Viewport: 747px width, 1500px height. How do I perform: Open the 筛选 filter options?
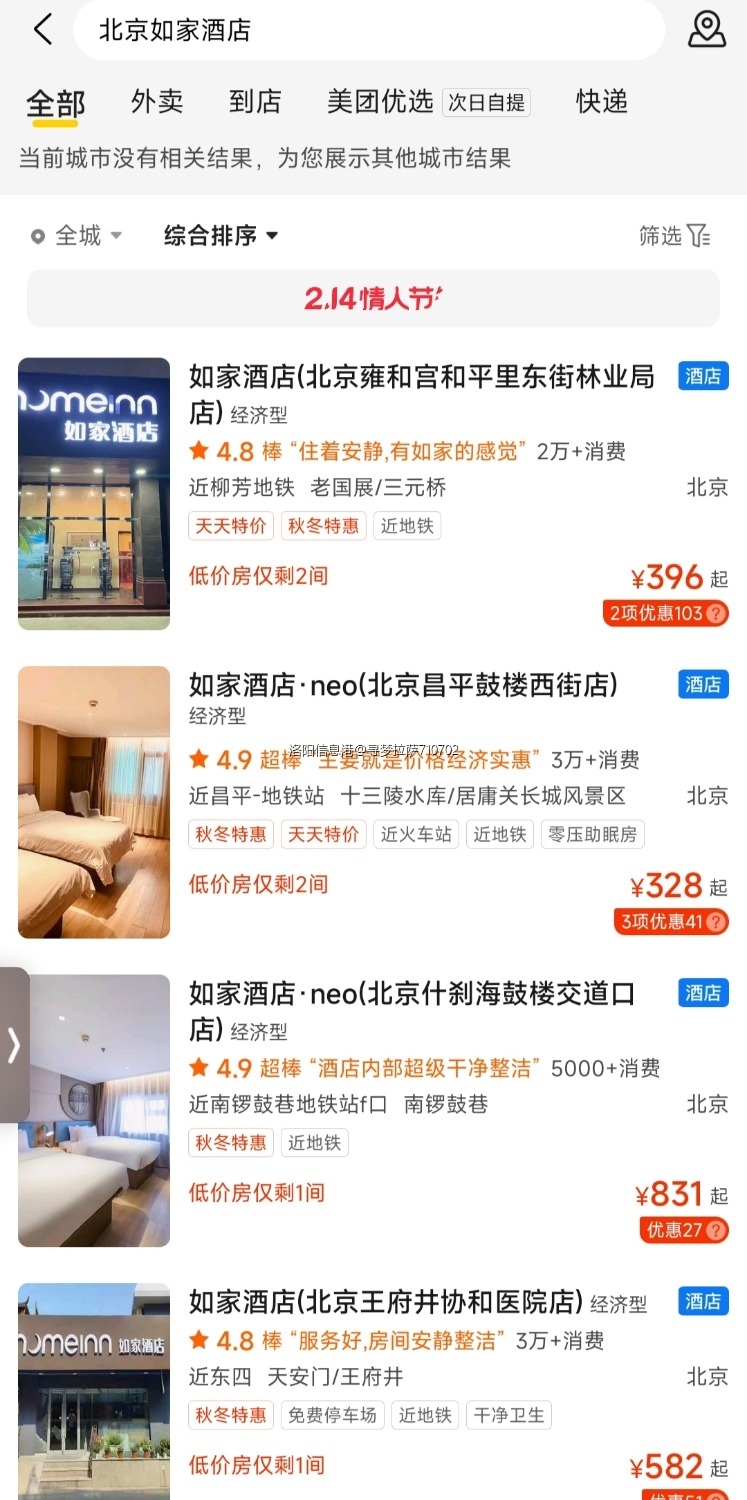(675, 236)
